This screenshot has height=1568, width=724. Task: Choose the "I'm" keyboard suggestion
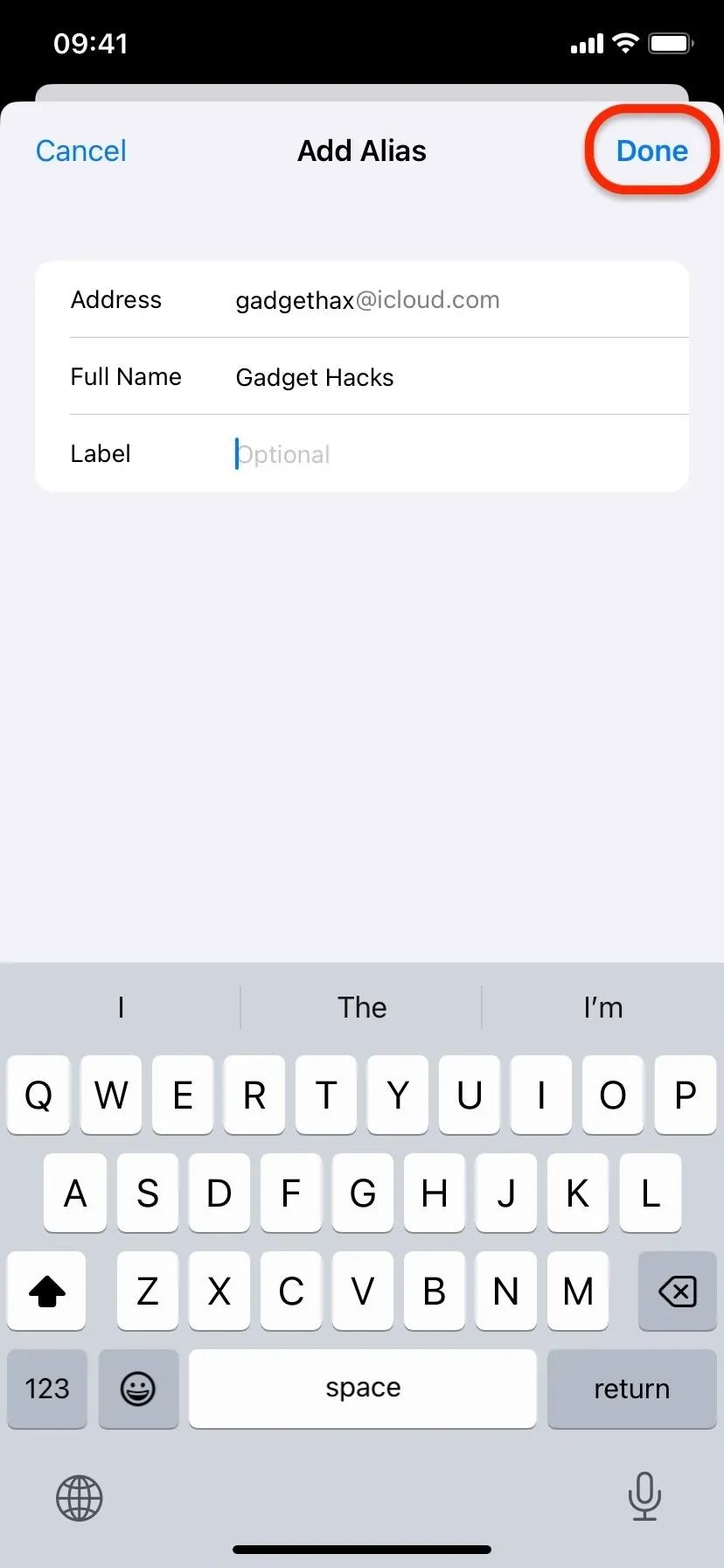(x=603, y=1007)
